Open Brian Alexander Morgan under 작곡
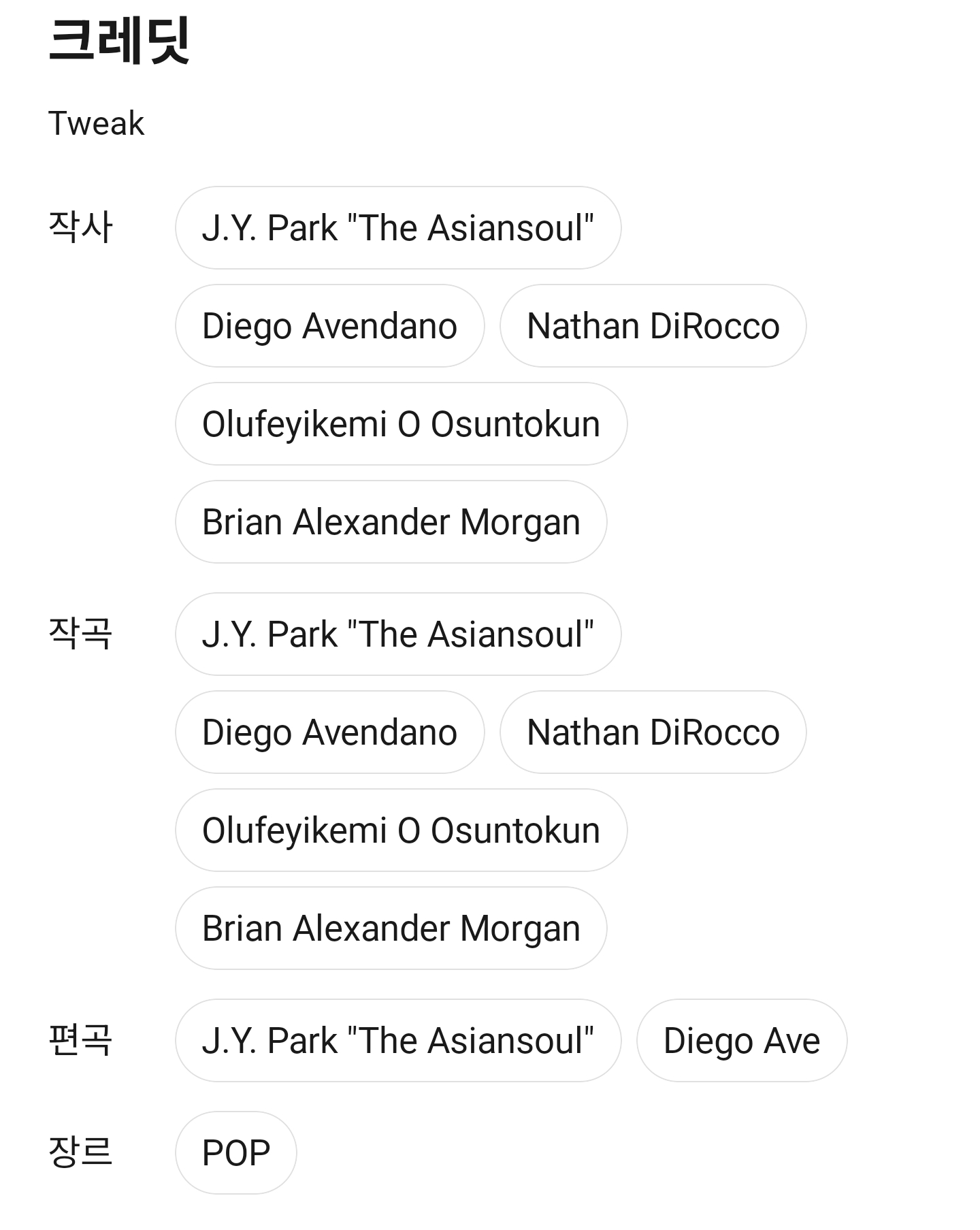The image size is (980, 1230). pyautogui.click(x=391, y=928)
